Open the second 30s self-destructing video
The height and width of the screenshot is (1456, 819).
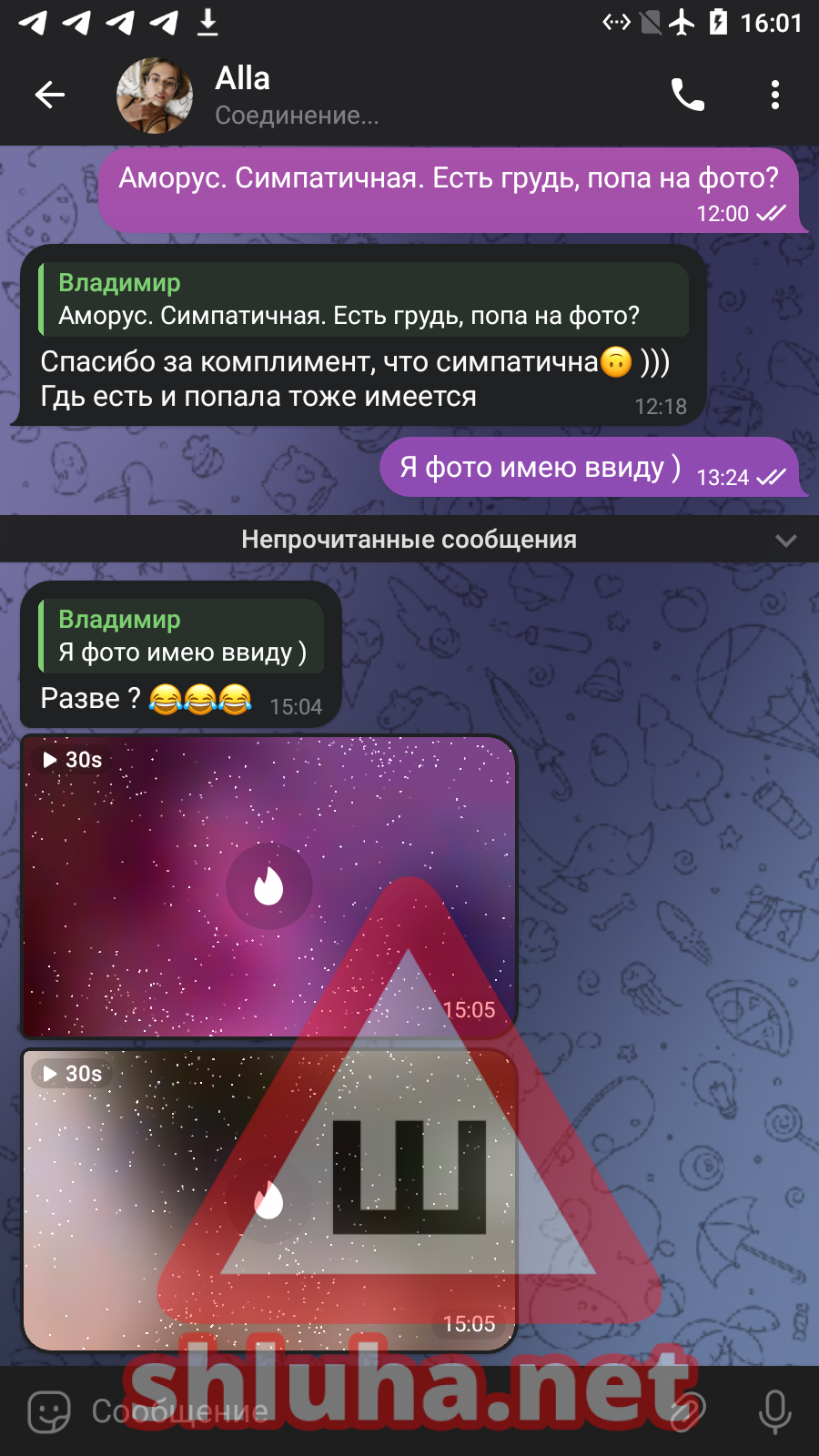click(x=268, y=1200)
